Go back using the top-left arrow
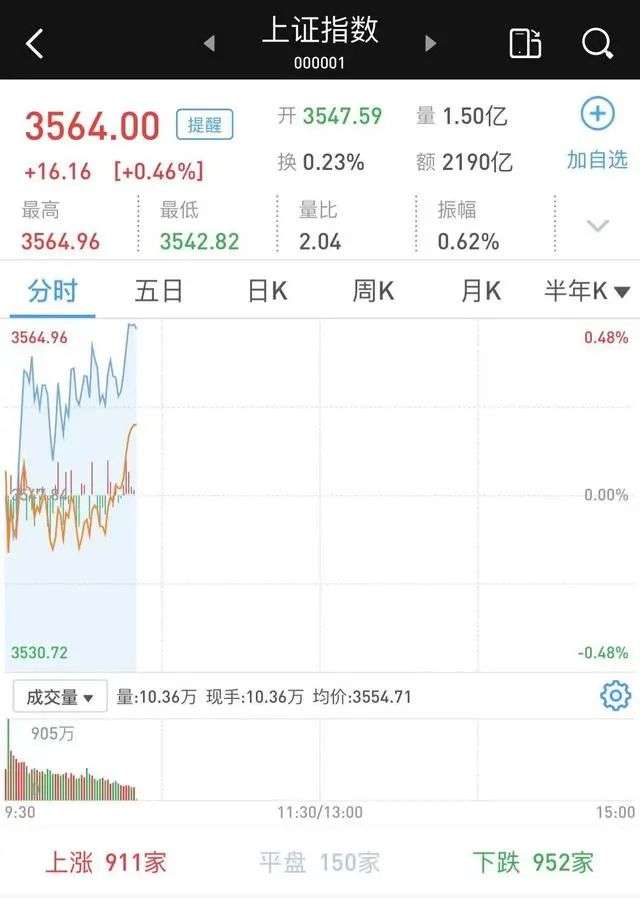Screen dimensions: 640x898 35,43
